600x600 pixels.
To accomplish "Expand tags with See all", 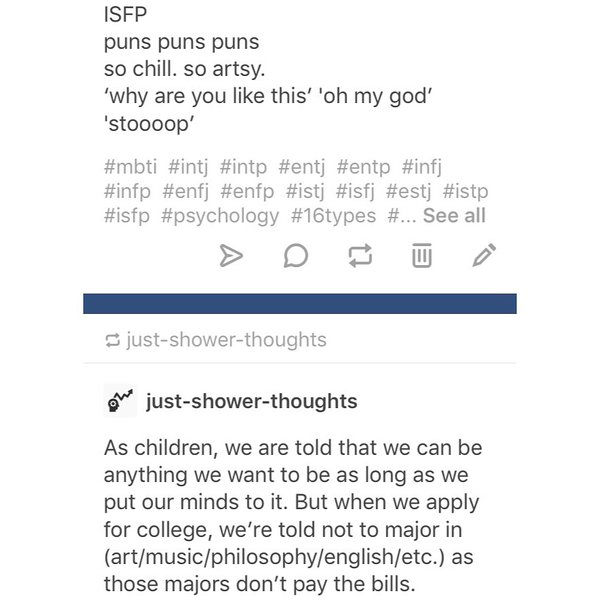I will click(454, 215).
